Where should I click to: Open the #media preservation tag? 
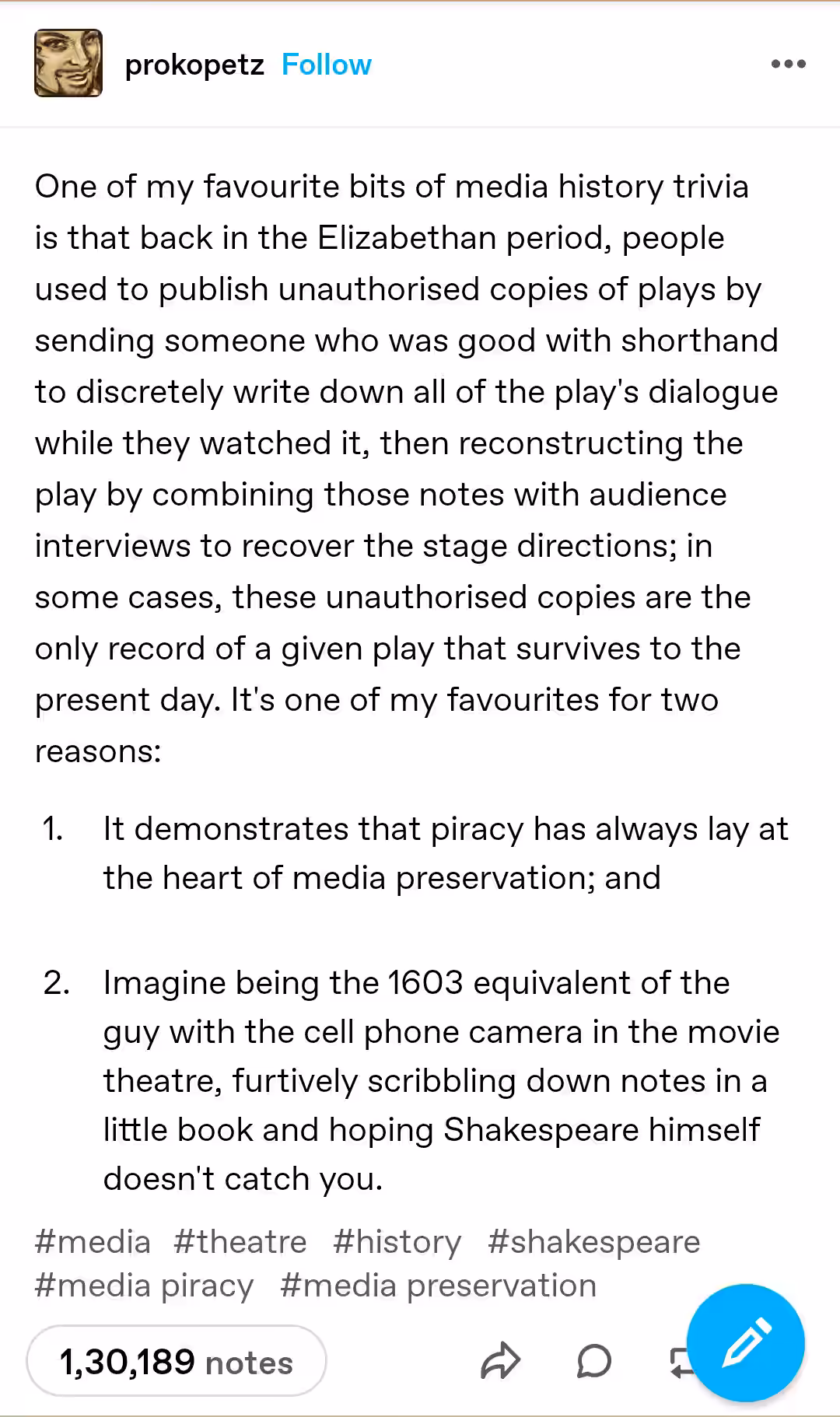(x=438, y=1286)
